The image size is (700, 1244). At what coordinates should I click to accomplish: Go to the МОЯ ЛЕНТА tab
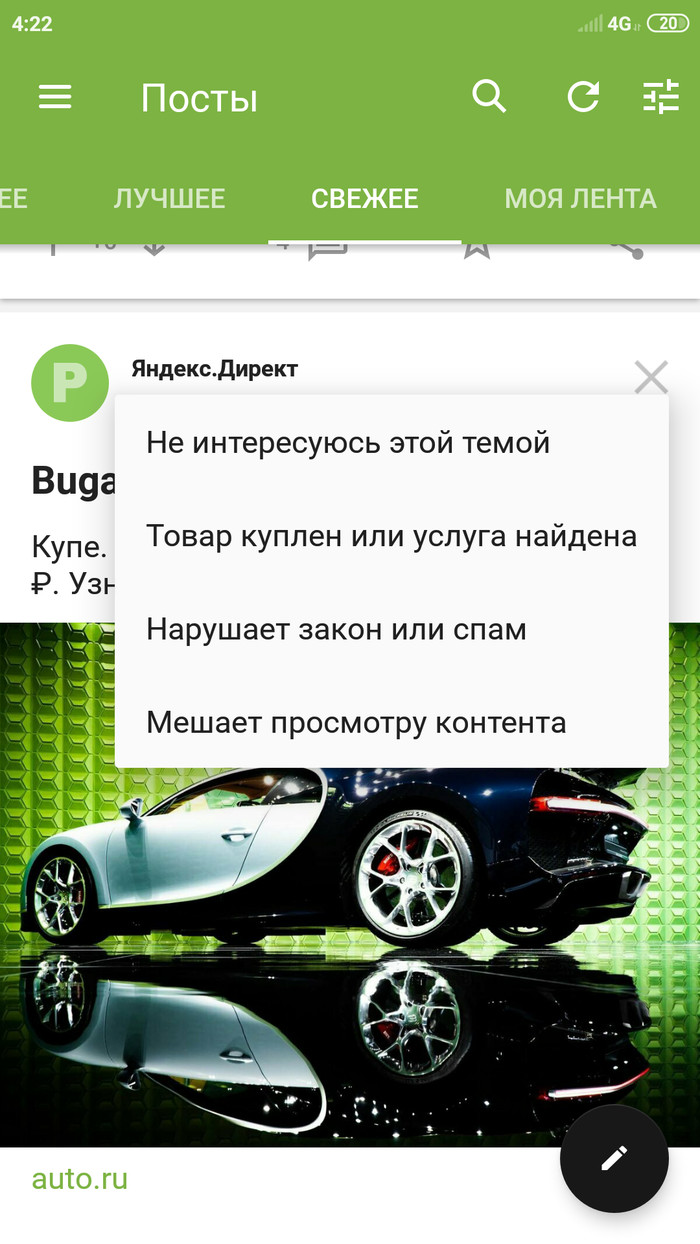click(x=580, y=198)
